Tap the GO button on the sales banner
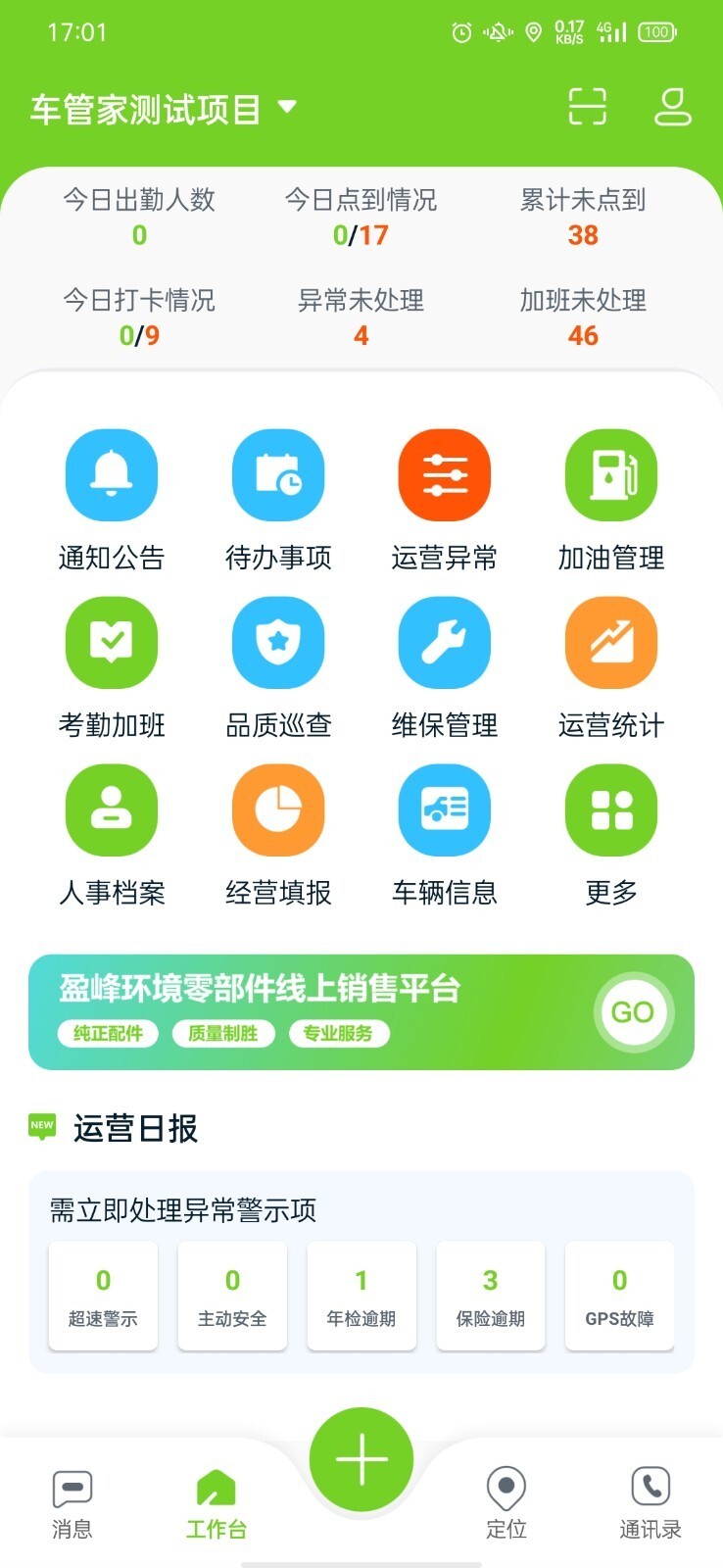This screenshot has width=723, height=1568. point(633,1011)
